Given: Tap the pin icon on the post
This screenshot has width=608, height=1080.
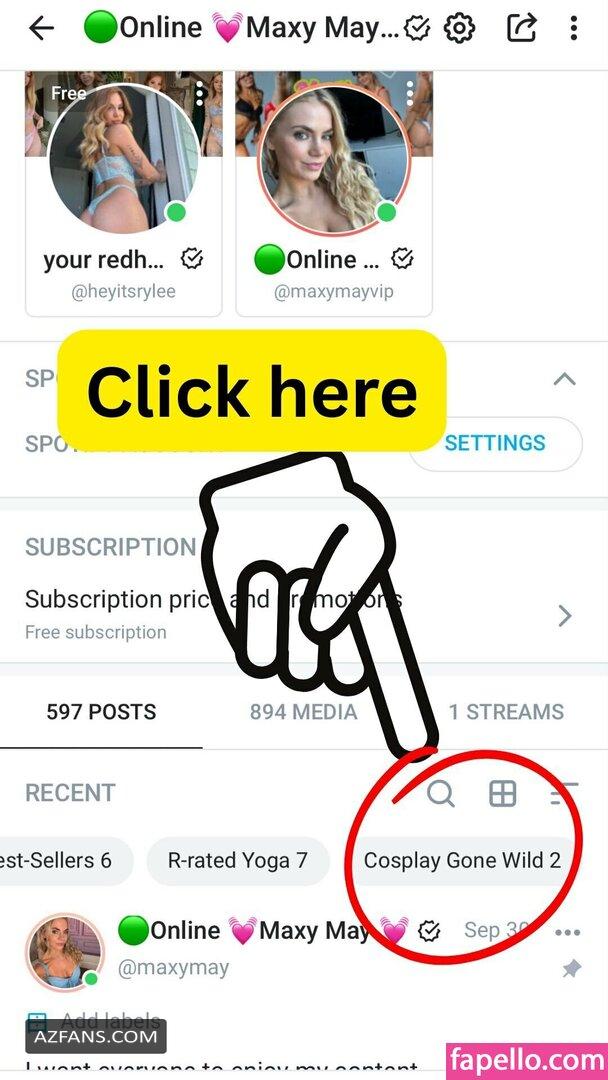Looking at the screenshot, I should tap(571, 968).
